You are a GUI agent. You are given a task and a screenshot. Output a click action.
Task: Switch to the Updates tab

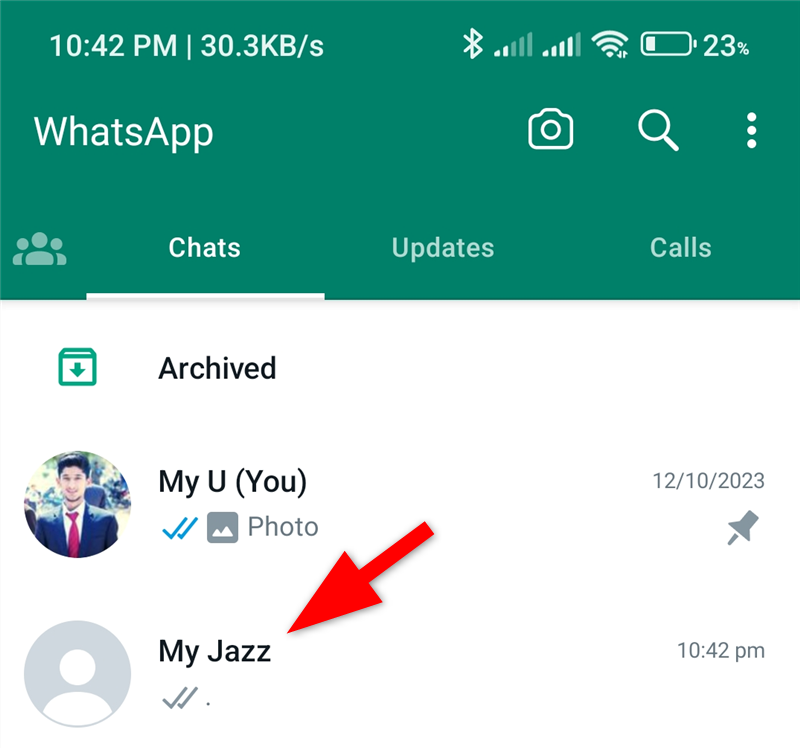click(x=442, y=248)
